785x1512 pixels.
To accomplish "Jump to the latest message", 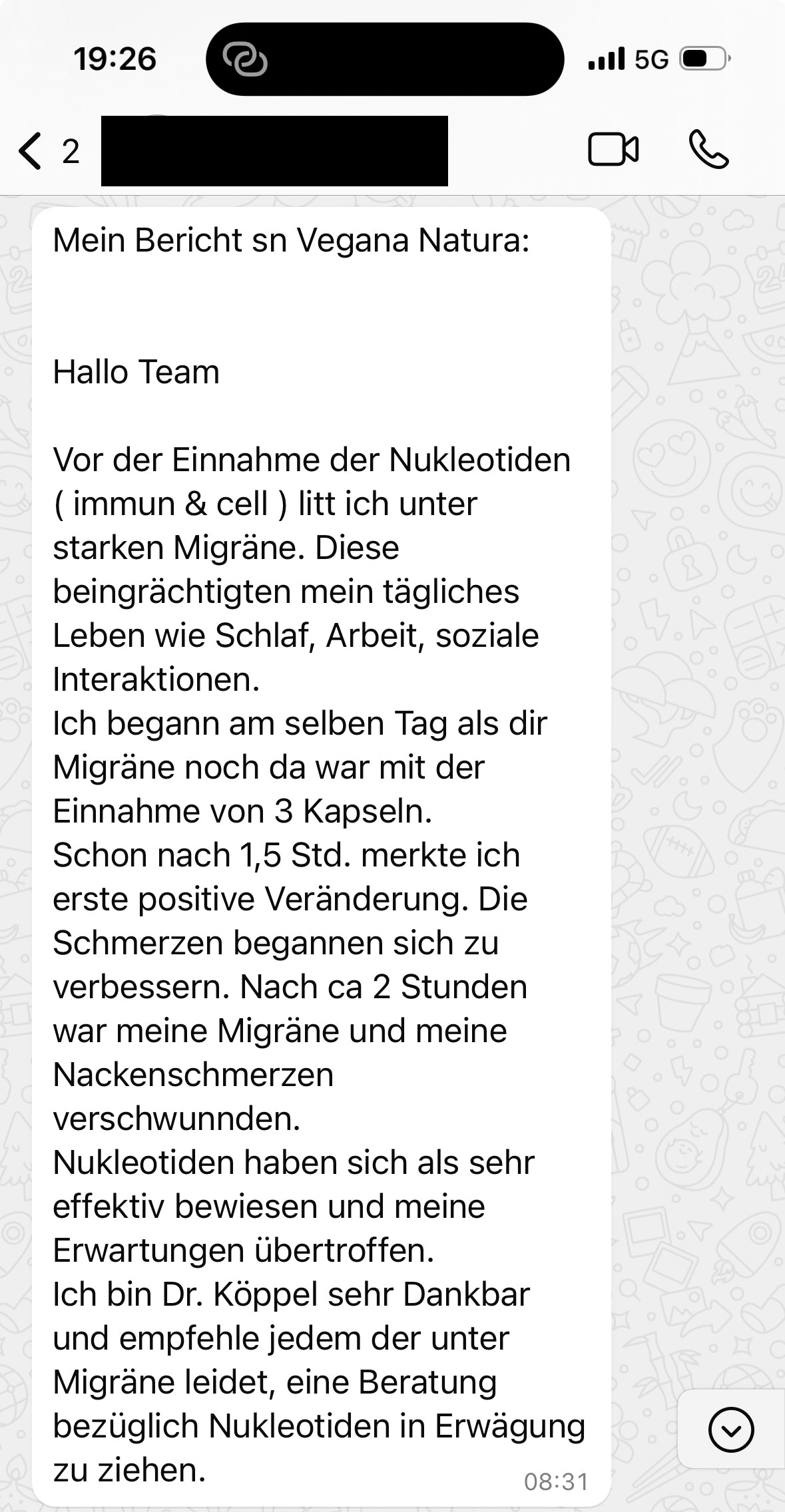I will coord(730,1429).
